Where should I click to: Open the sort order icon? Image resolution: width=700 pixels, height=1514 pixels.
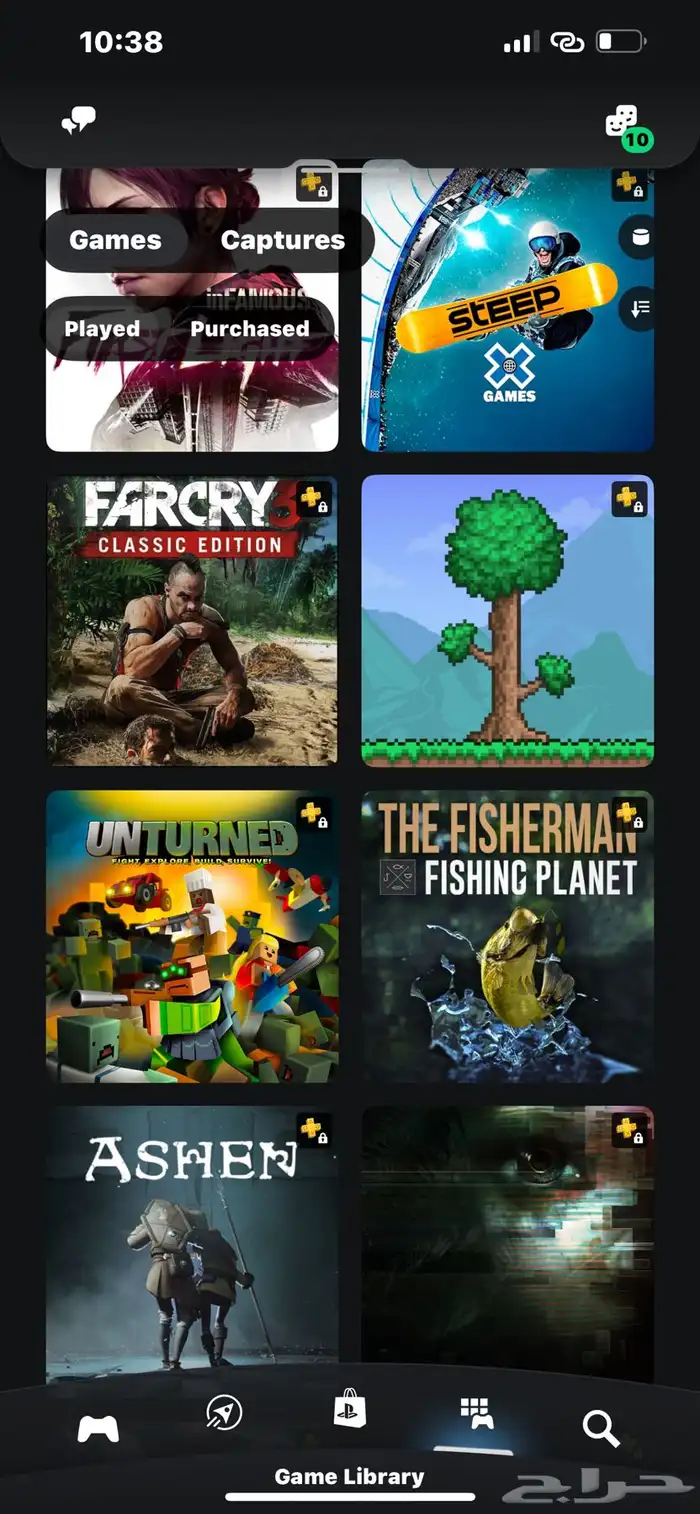[638, 309]
